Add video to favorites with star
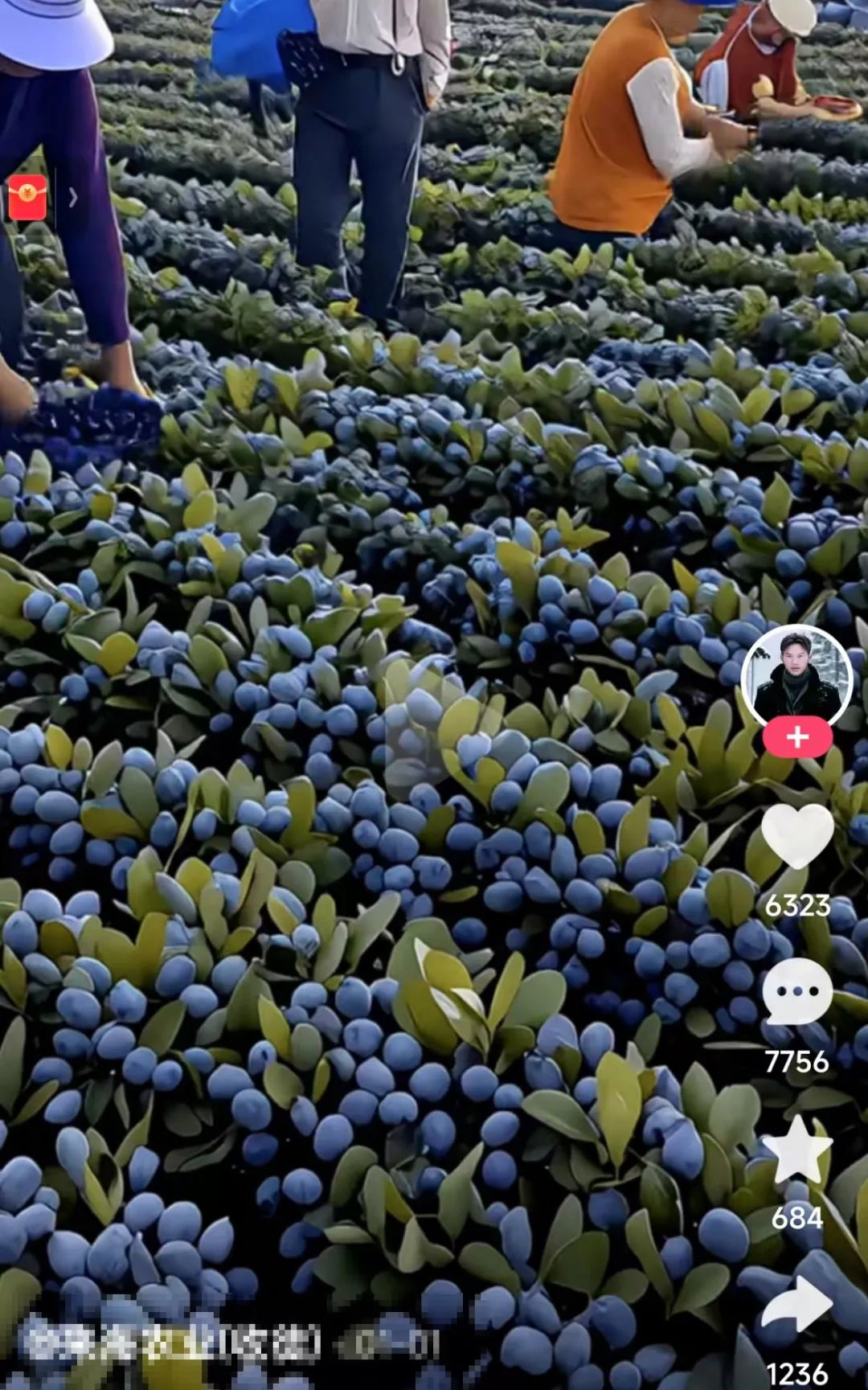The width and height of the screenshot is (868, 1390). [797, 1150]
